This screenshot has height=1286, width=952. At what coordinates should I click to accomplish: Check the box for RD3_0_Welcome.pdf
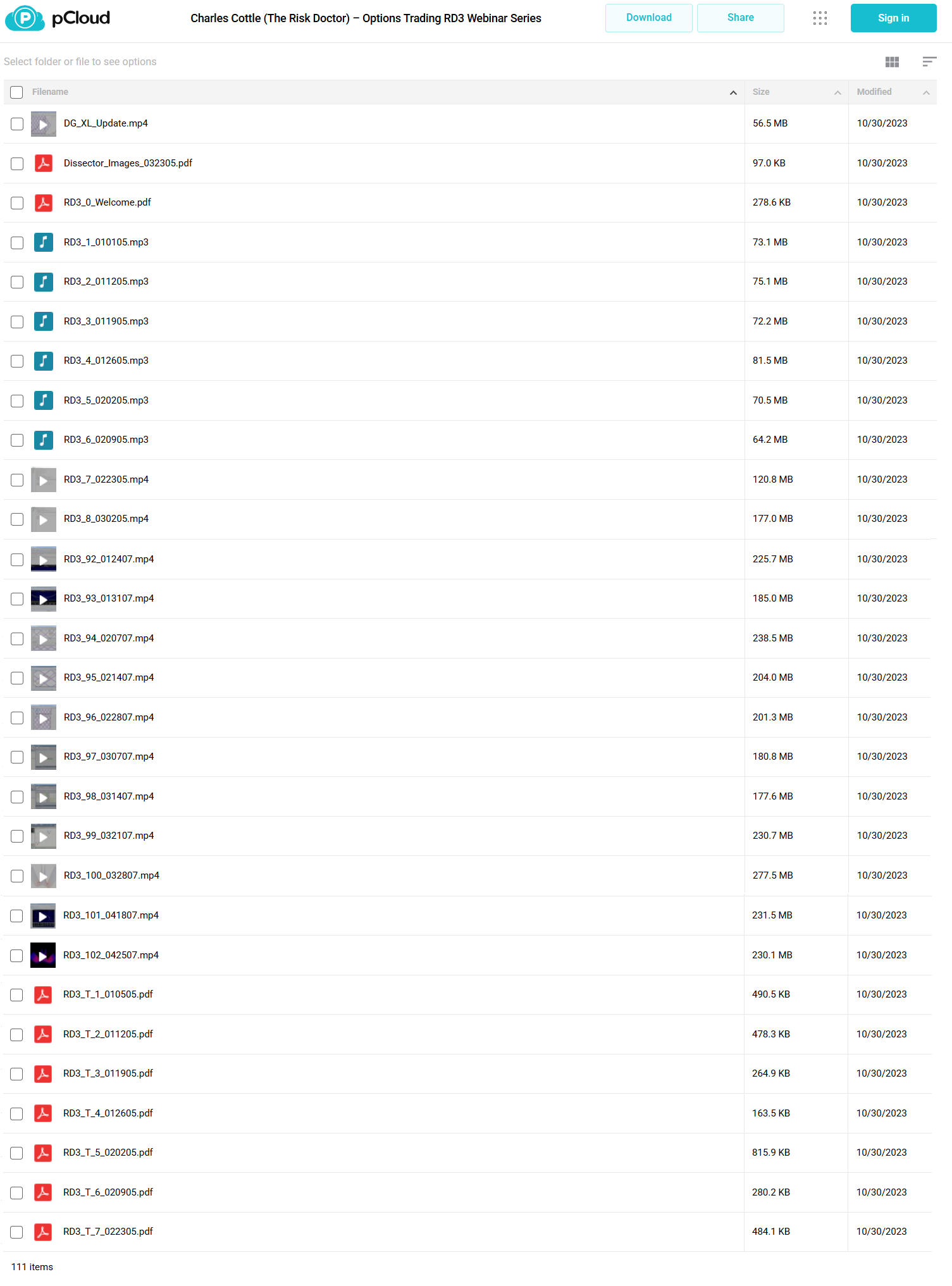[17, 203]
